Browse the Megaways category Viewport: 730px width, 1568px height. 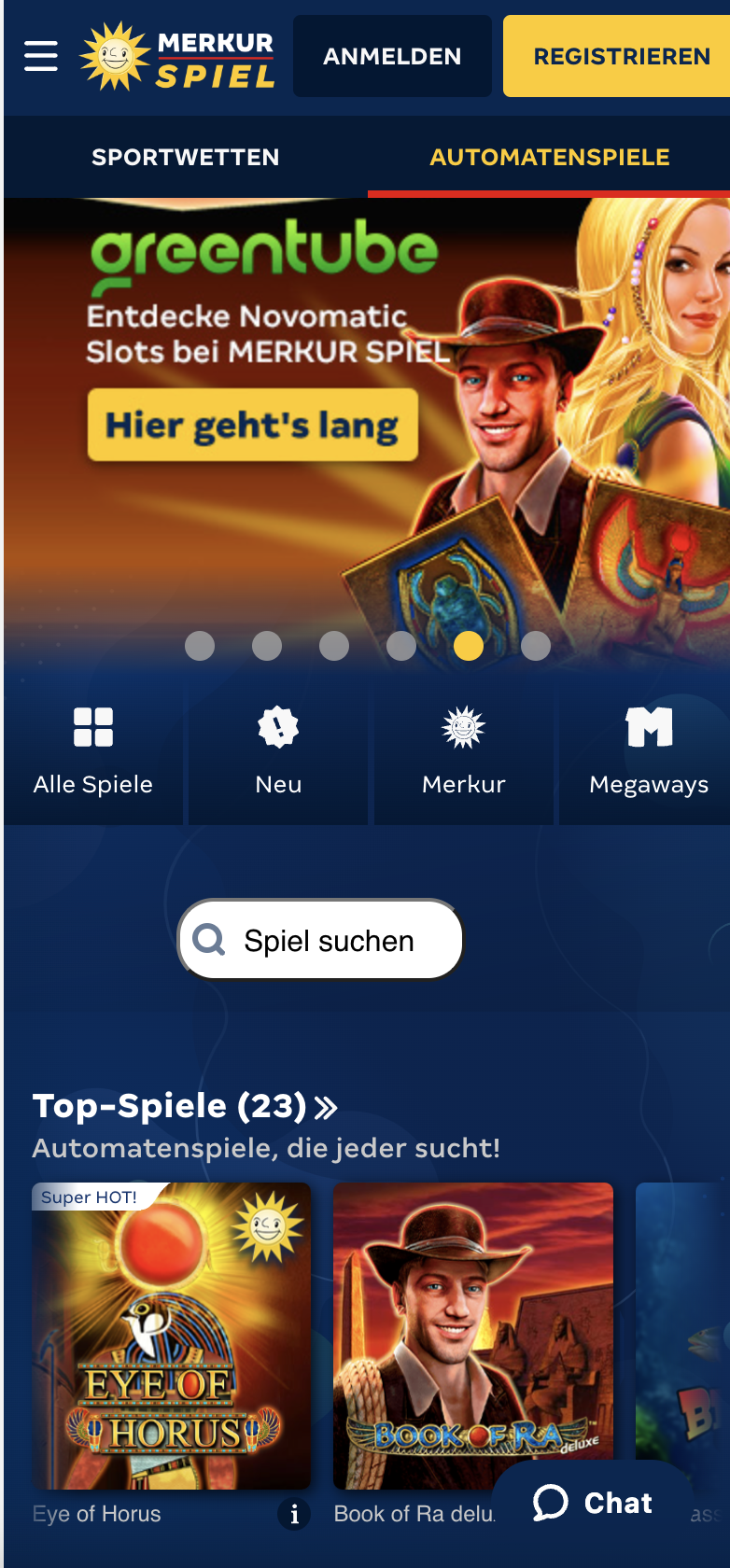coord(648,752)
